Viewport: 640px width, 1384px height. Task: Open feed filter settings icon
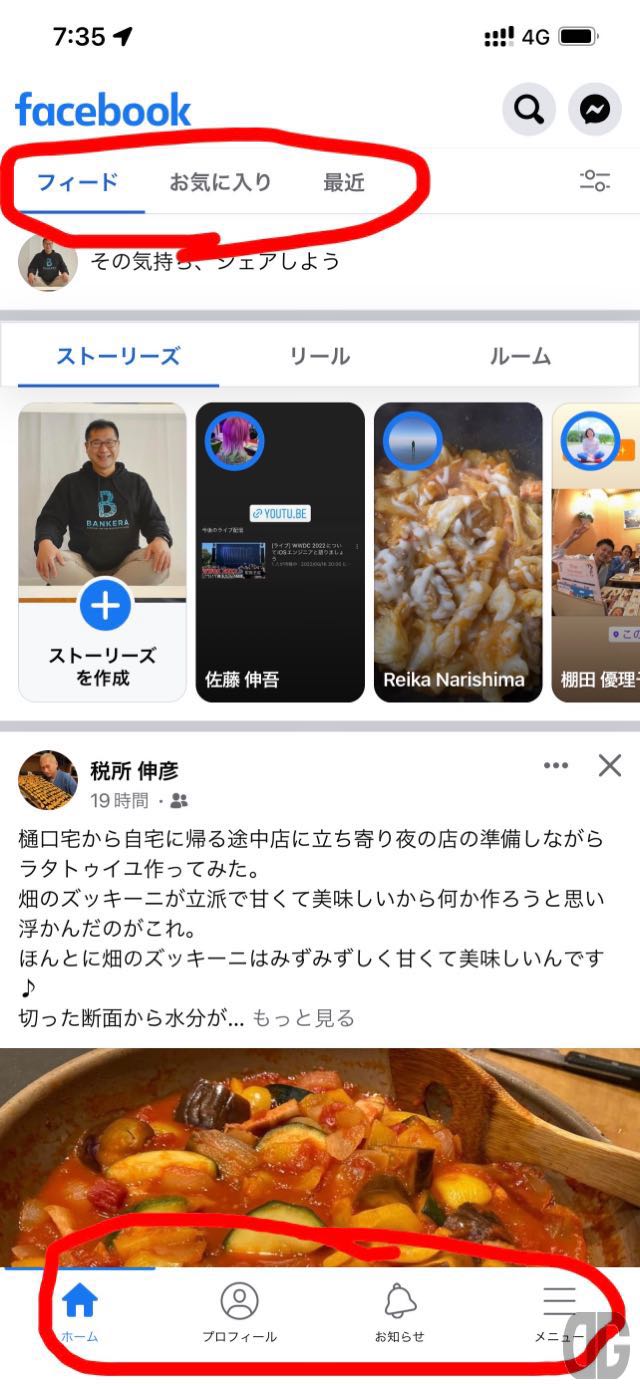coord(595,181)
